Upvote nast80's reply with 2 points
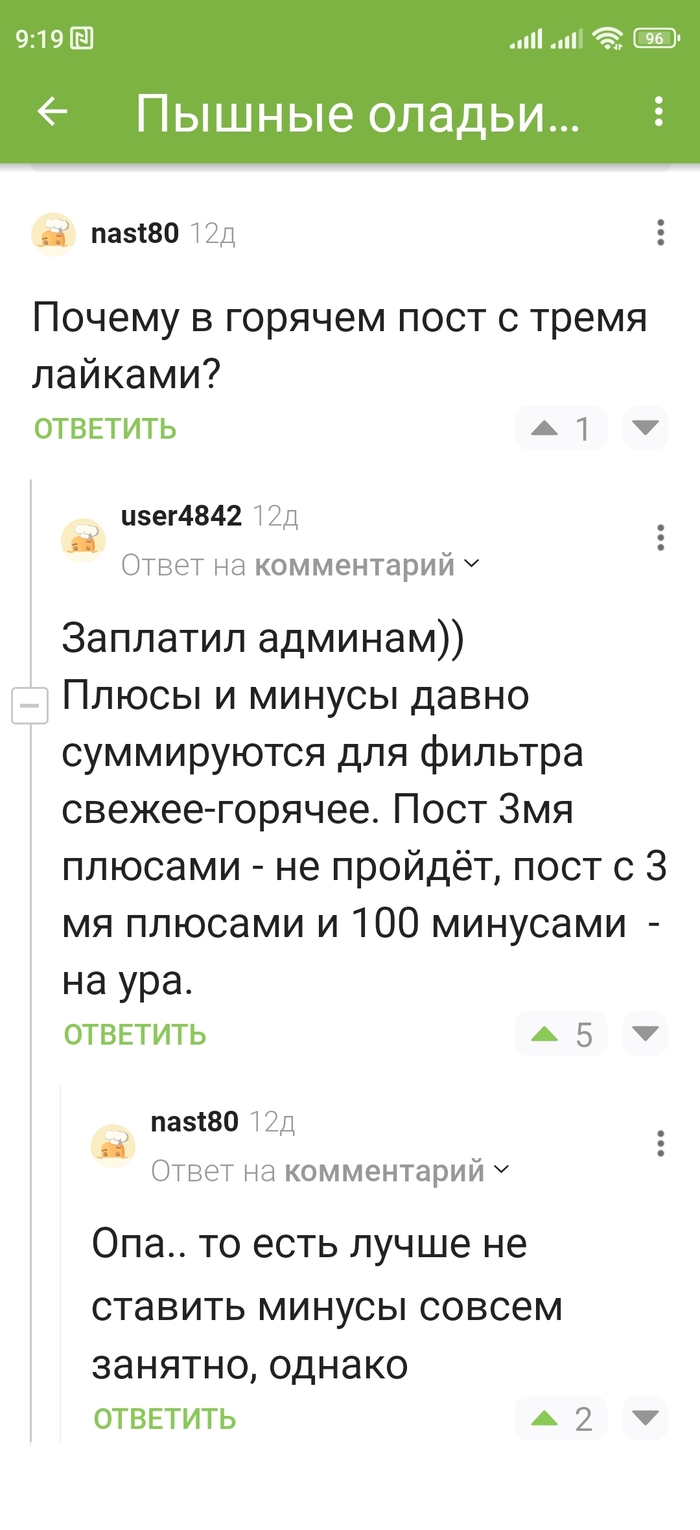The height and width of the screenshot is (1530, 700). point(545,1418)
